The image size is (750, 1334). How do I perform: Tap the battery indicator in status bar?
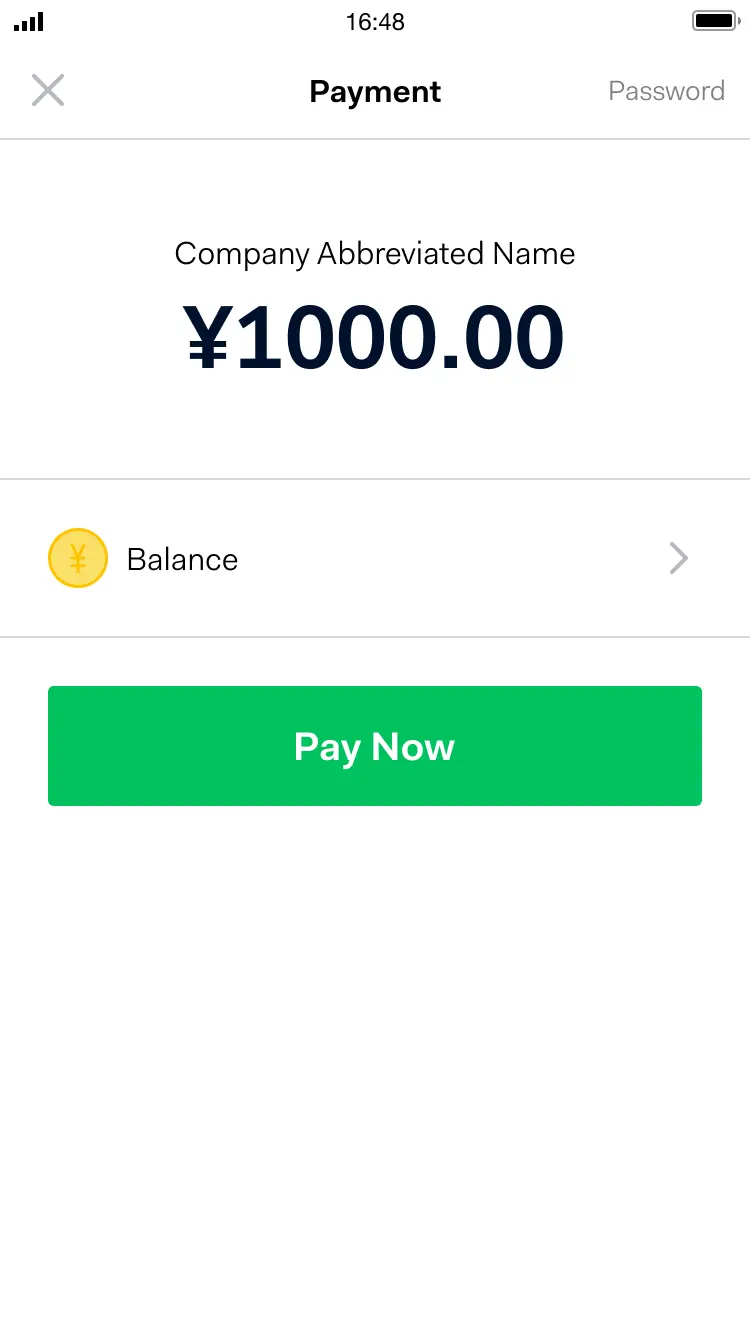(x=716, y=19)
